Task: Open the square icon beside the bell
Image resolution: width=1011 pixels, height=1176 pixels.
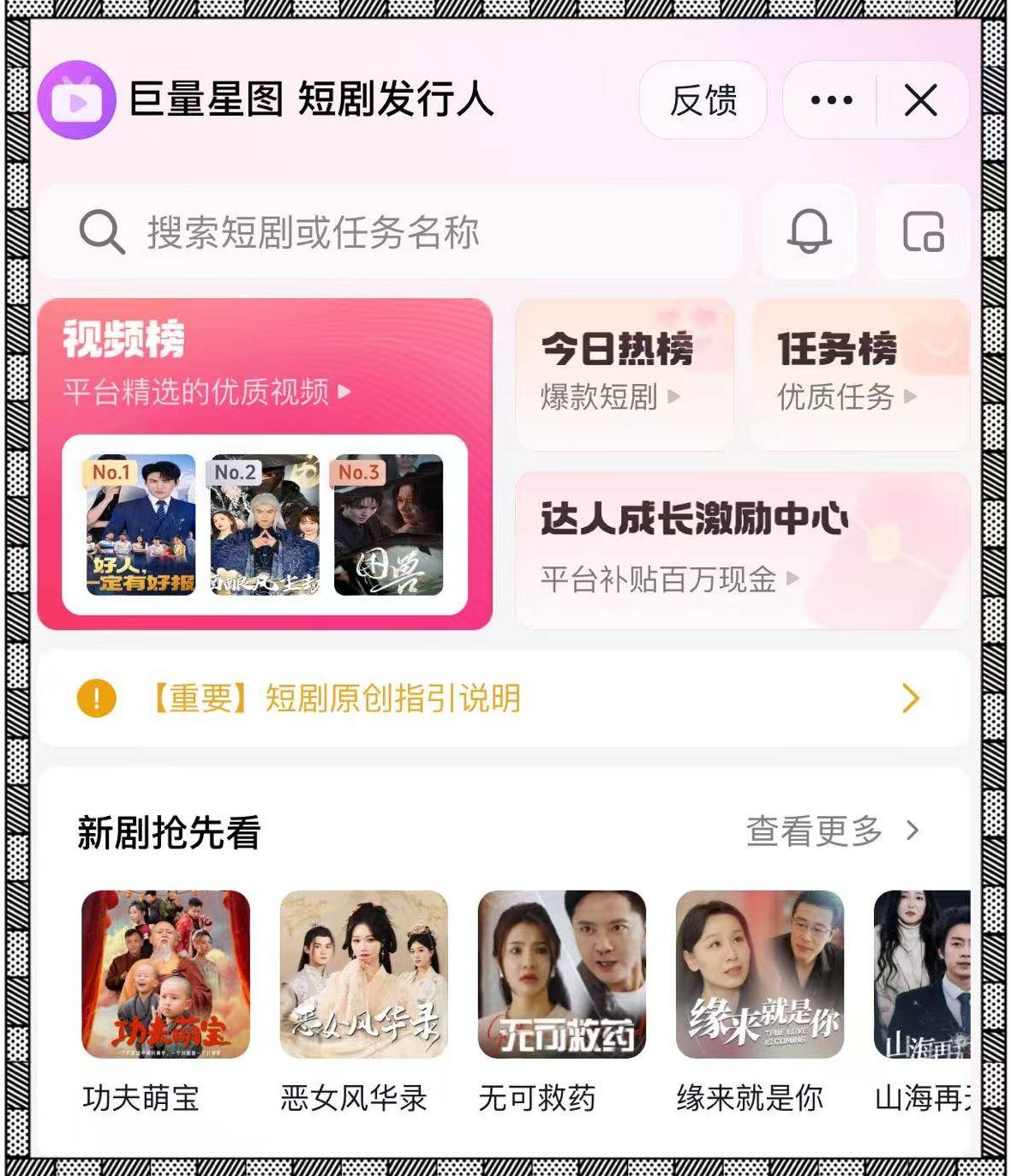Action: tap(923, 232)
